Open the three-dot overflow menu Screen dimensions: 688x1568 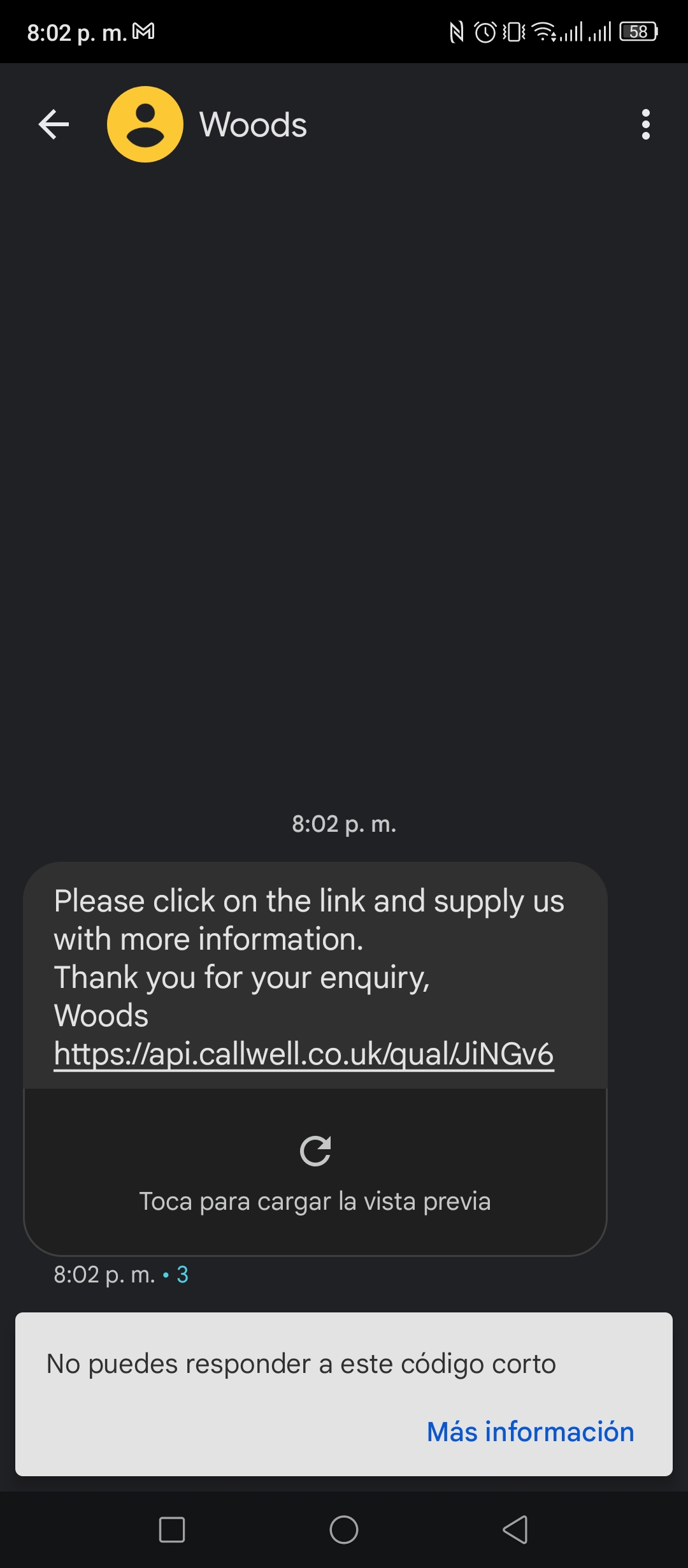(646, 124)
